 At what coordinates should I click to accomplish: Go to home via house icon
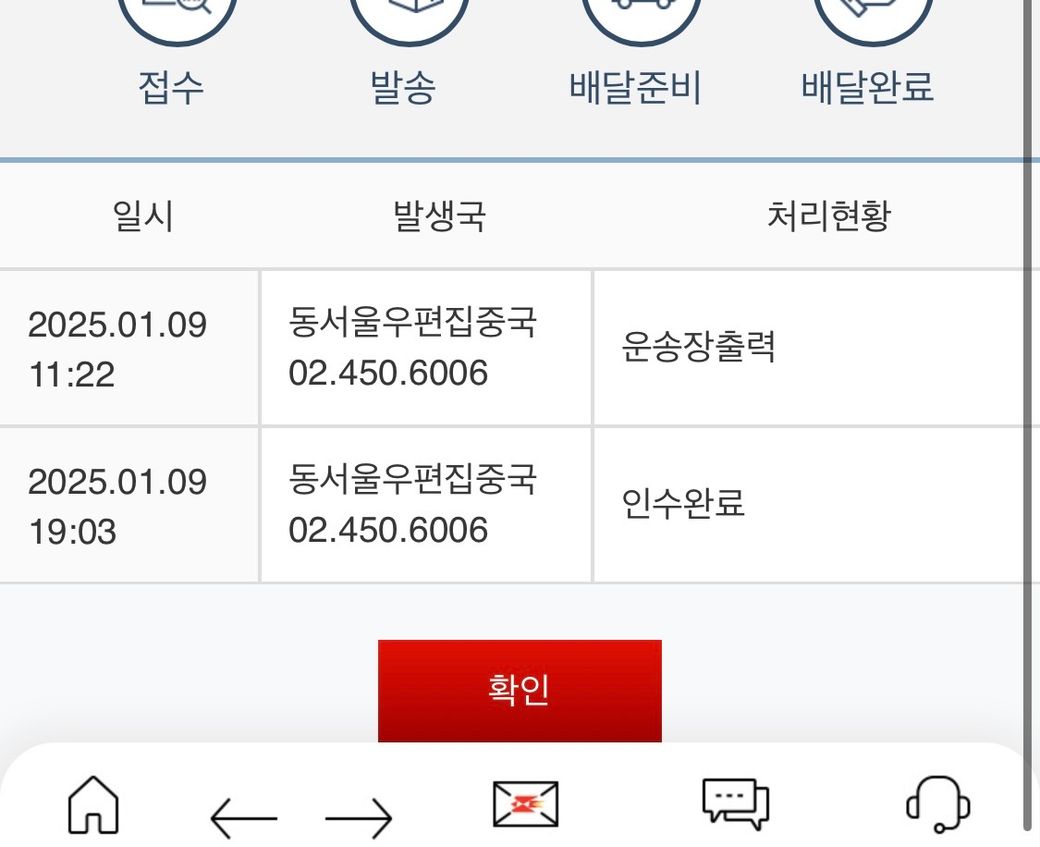(x=93, y=804)
